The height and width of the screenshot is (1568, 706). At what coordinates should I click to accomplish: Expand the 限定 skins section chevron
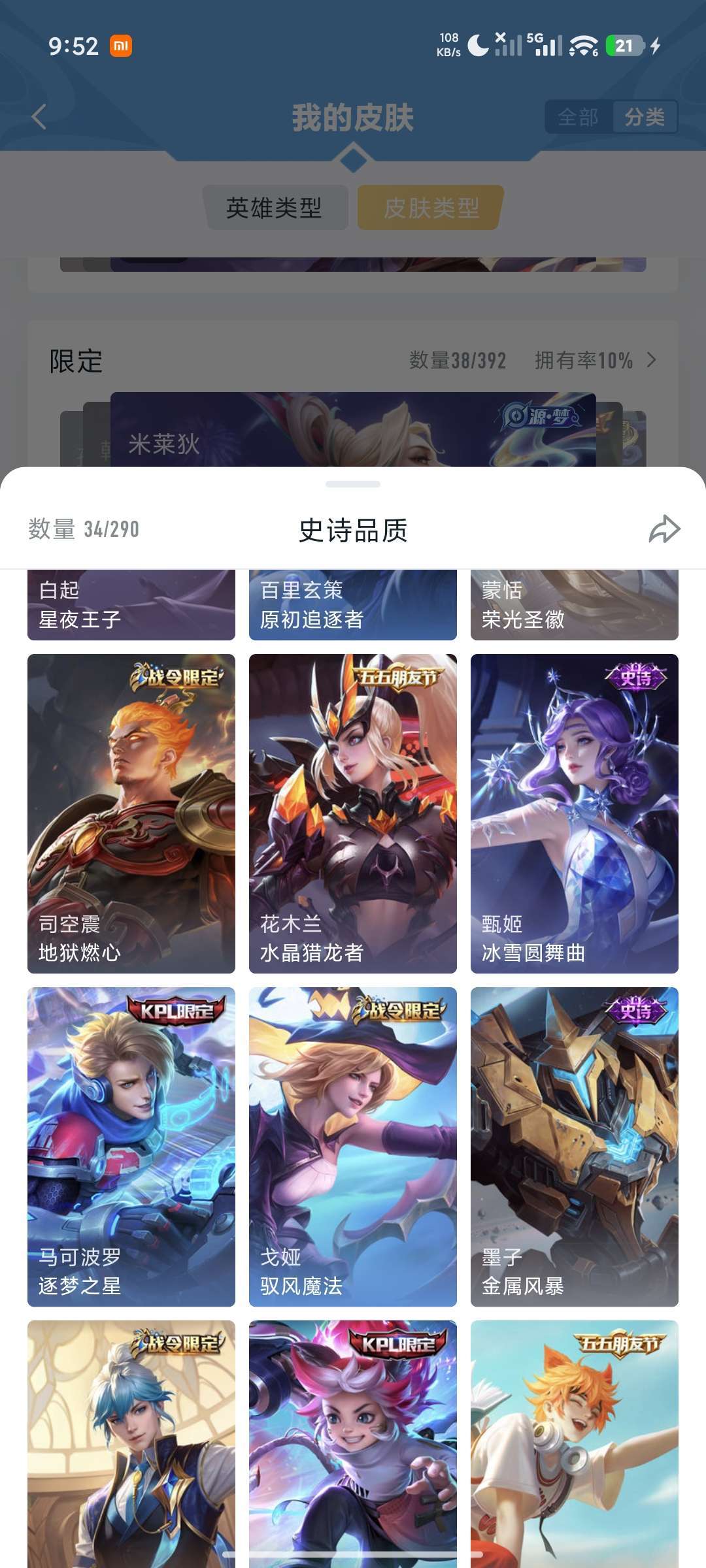[x=651, y=360]
